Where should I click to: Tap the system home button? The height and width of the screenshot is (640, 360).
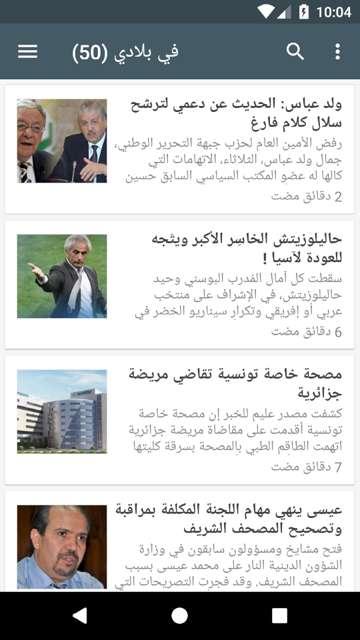[x=180, y=616]
